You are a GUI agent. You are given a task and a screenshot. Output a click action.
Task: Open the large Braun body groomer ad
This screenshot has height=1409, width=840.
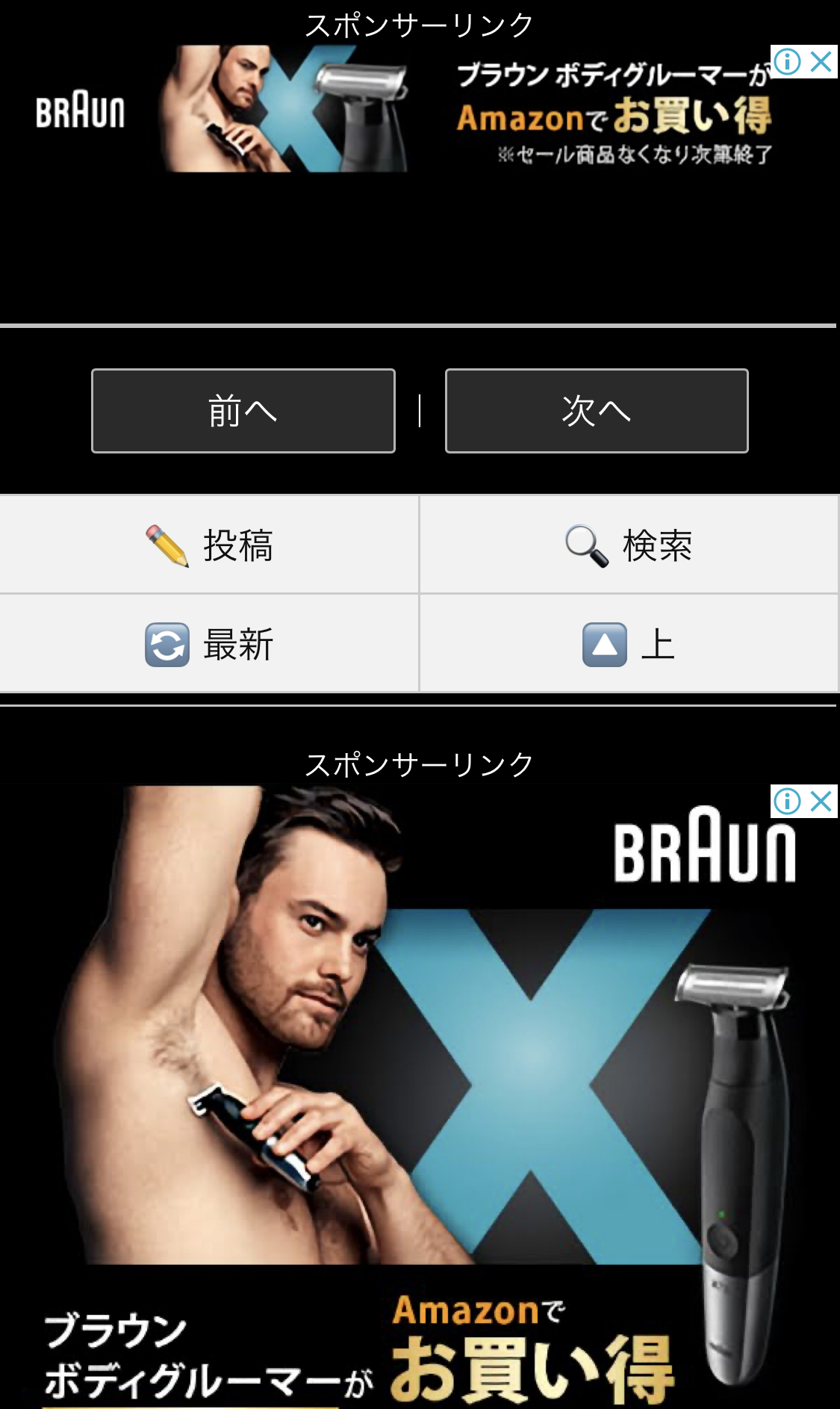click(x=418, y=1097)
